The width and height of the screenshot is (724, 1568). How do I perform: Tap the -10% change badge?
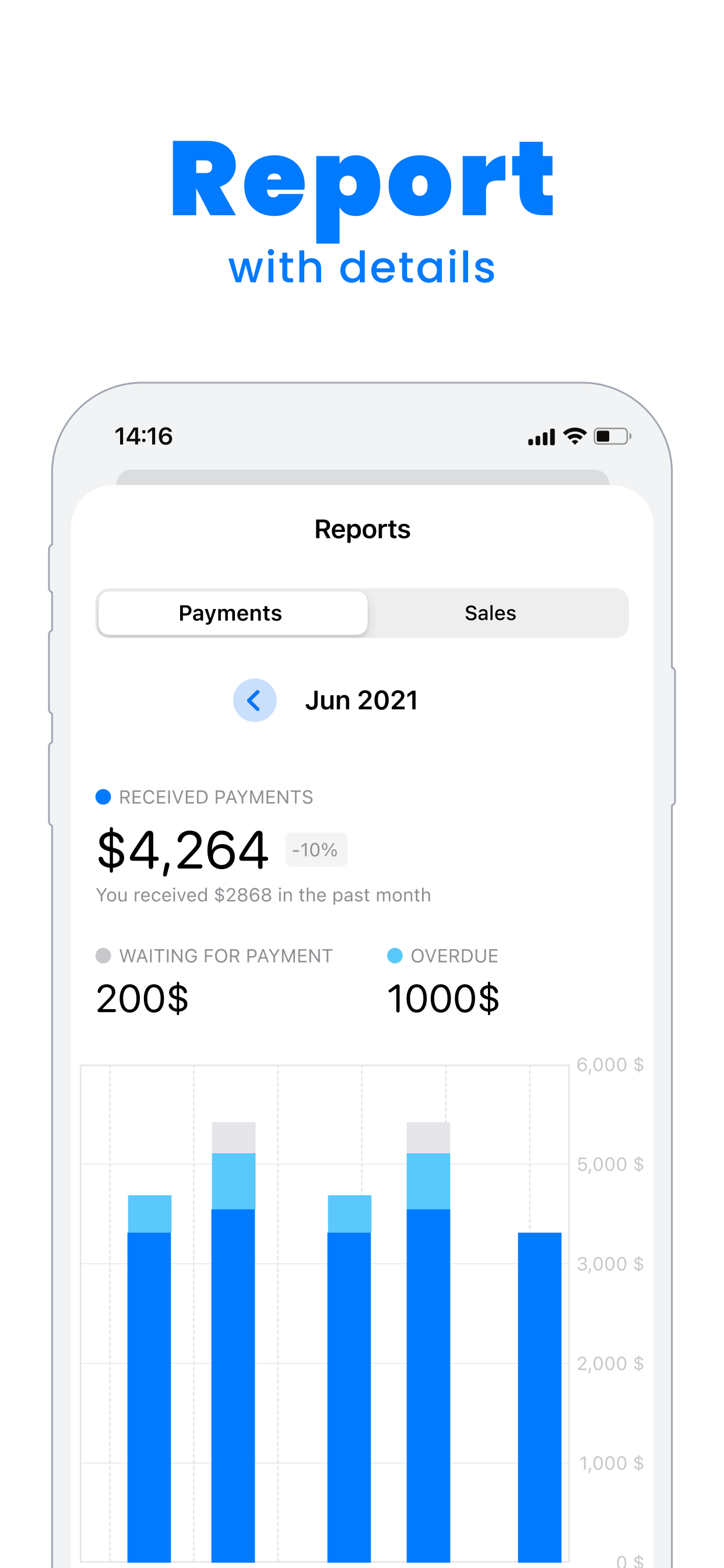(x=316, y=850)
